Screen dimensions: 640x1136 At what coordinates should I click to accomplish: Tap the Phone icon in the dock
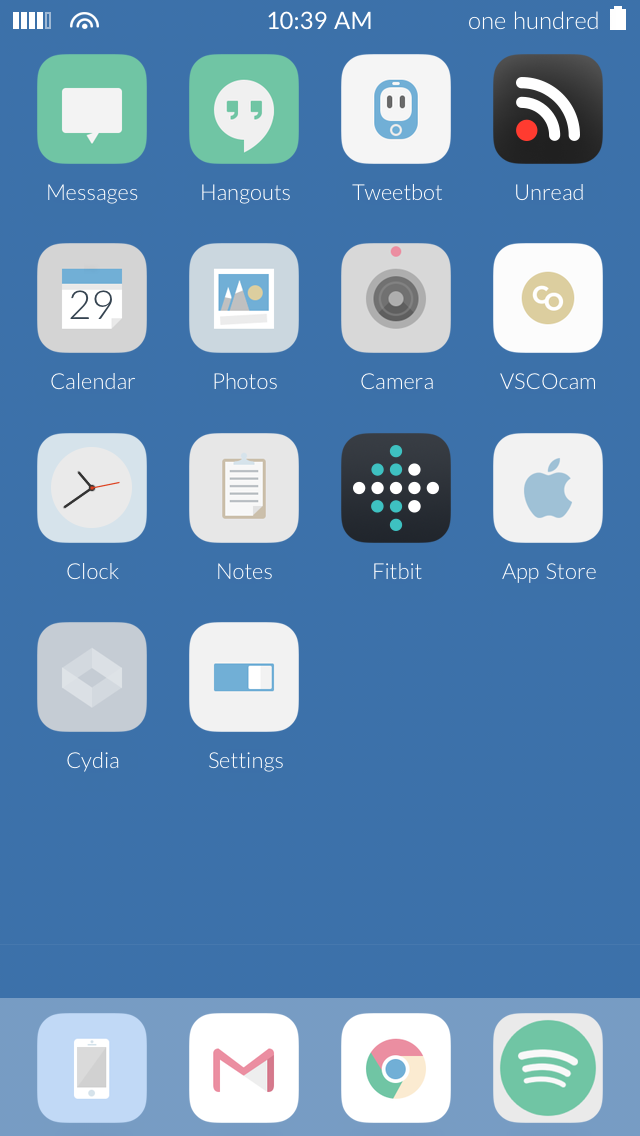(92, 1069)
